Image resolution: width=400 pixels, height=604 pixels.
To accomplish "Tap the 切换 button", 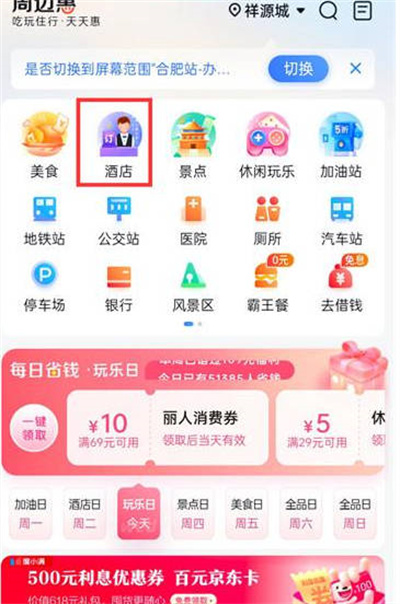I will pyautogui.click(x=298, y=69).
